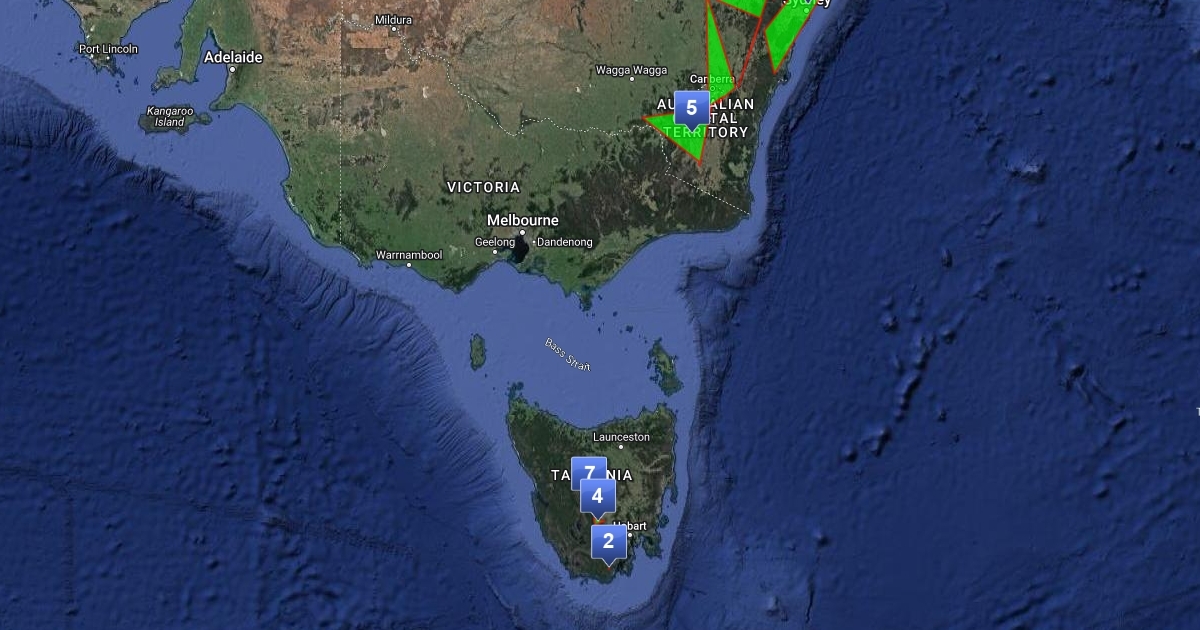The width and height of the screenshot is (1200, 630).
Task: Open map marker number 5
Action: 691,107
